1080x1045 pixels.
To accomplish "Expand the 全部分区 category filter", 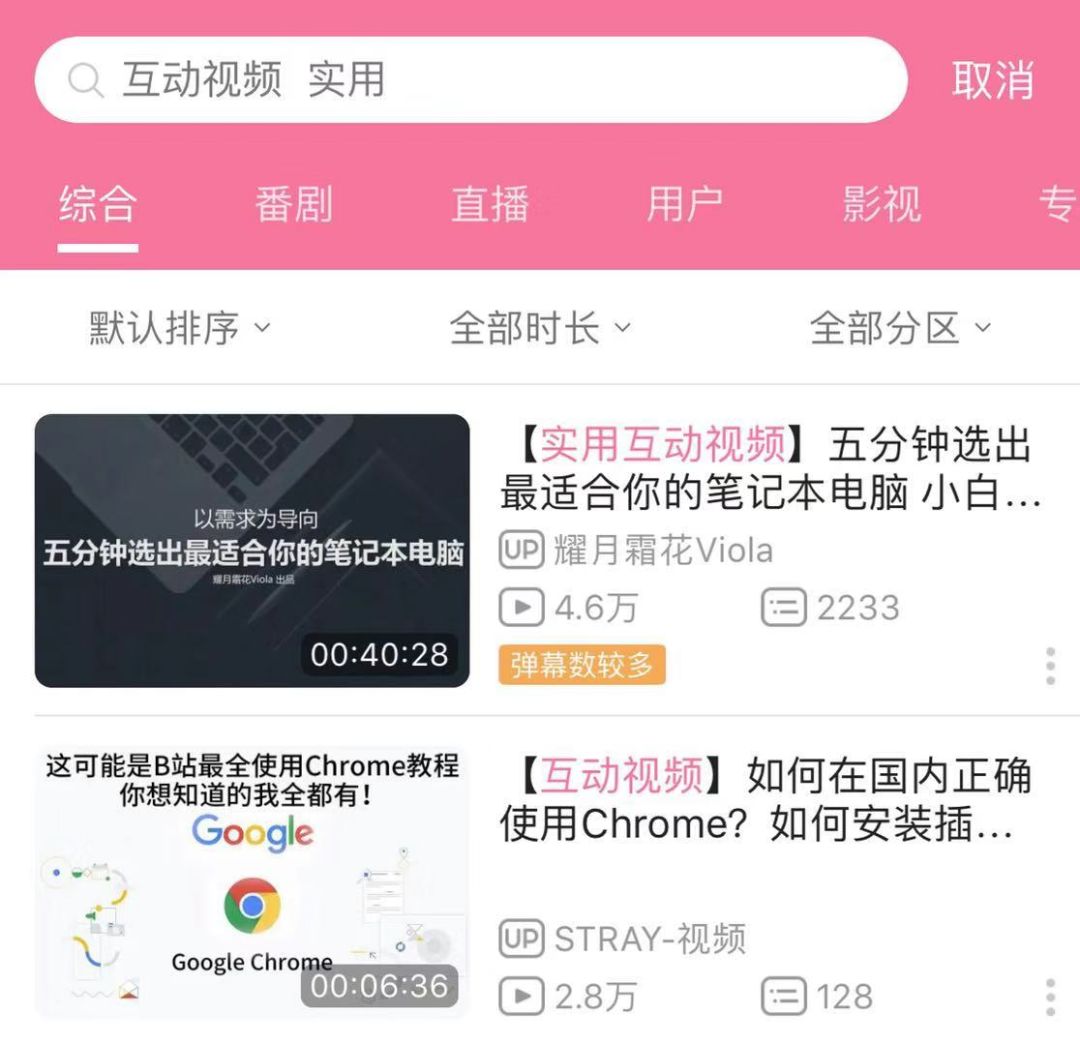I will [900, 328].
